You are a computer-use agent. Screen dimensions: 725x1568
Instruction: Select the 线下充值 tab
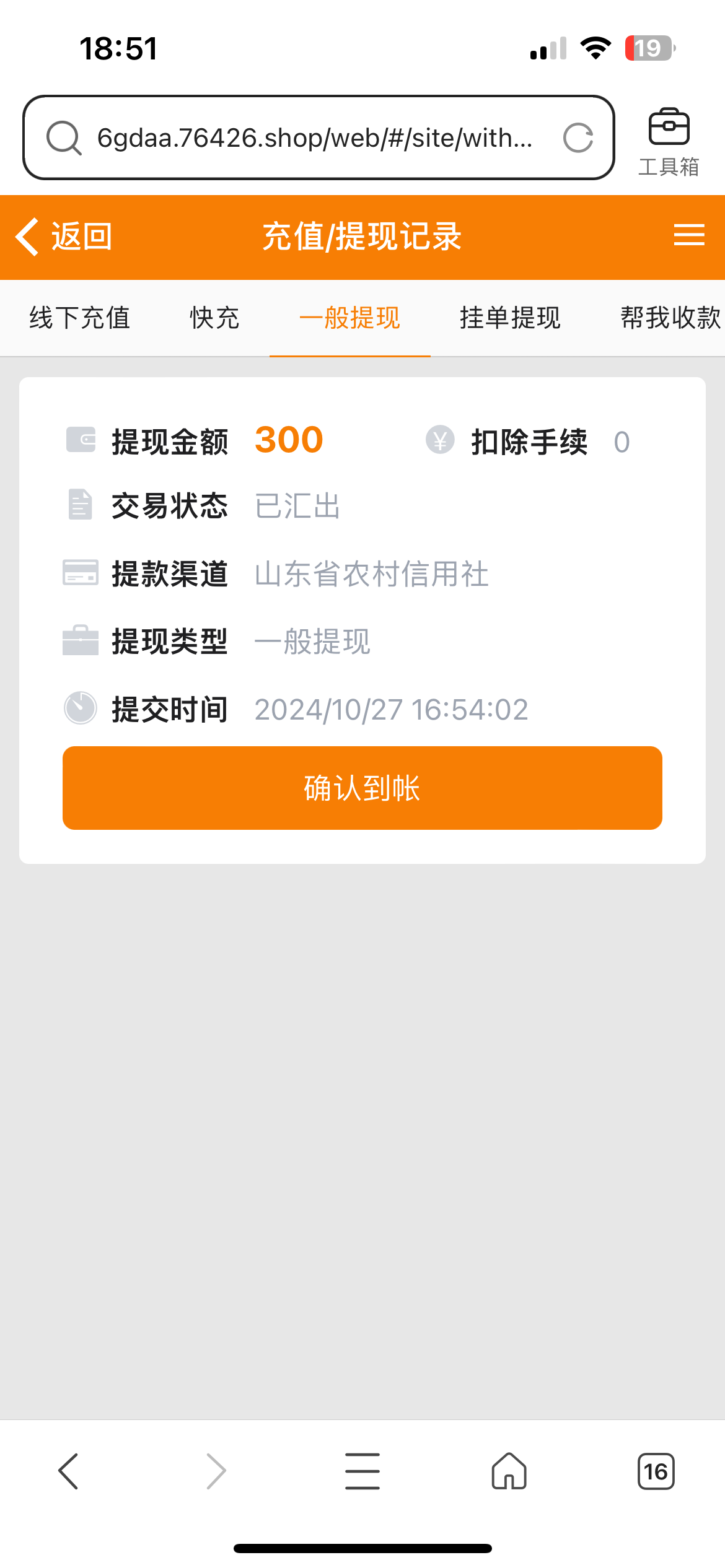pos(79,318)
